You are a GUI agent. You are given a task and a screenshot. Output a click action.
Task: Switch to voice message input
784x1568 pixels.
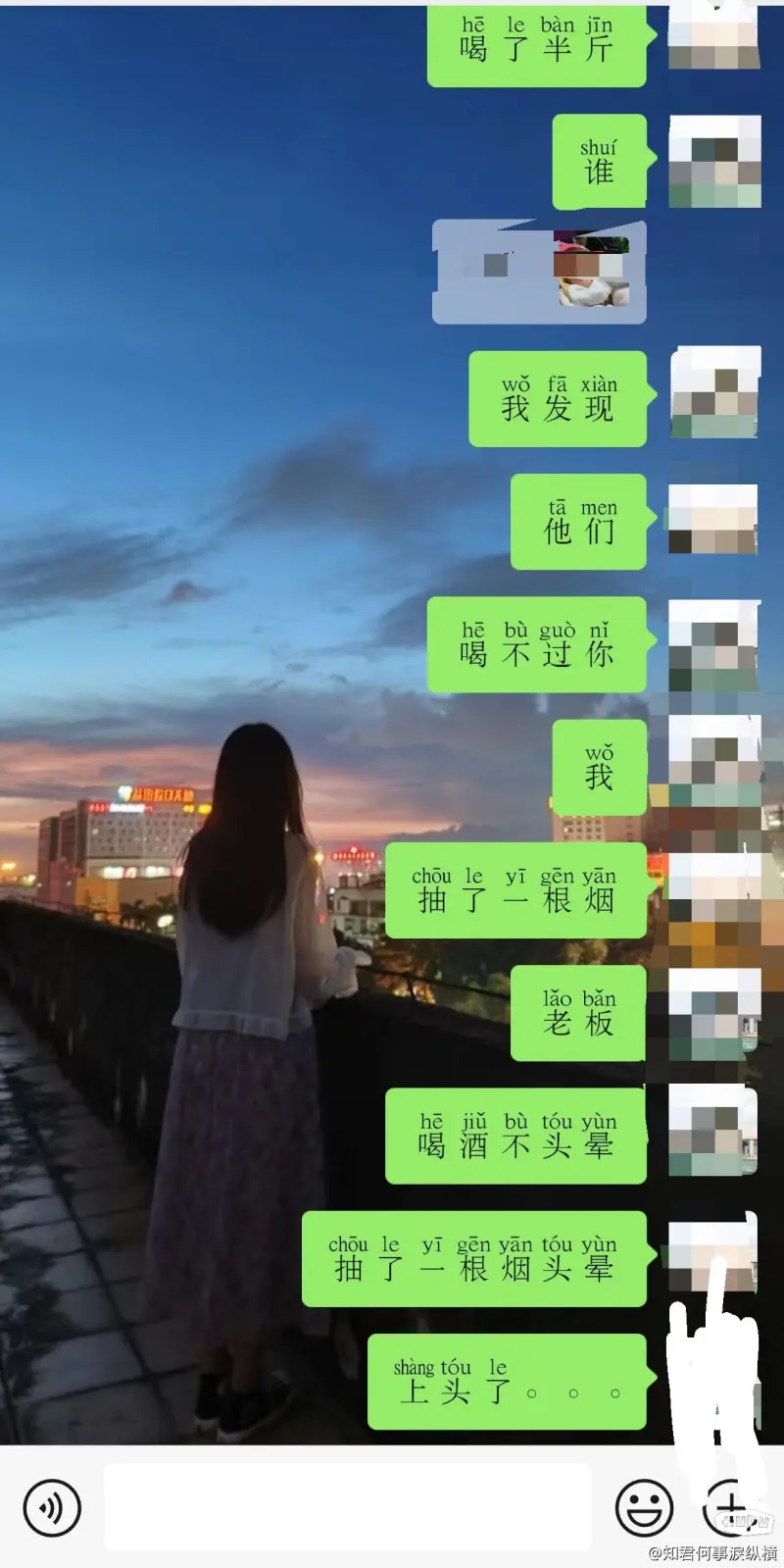(x=52, y=1507)
